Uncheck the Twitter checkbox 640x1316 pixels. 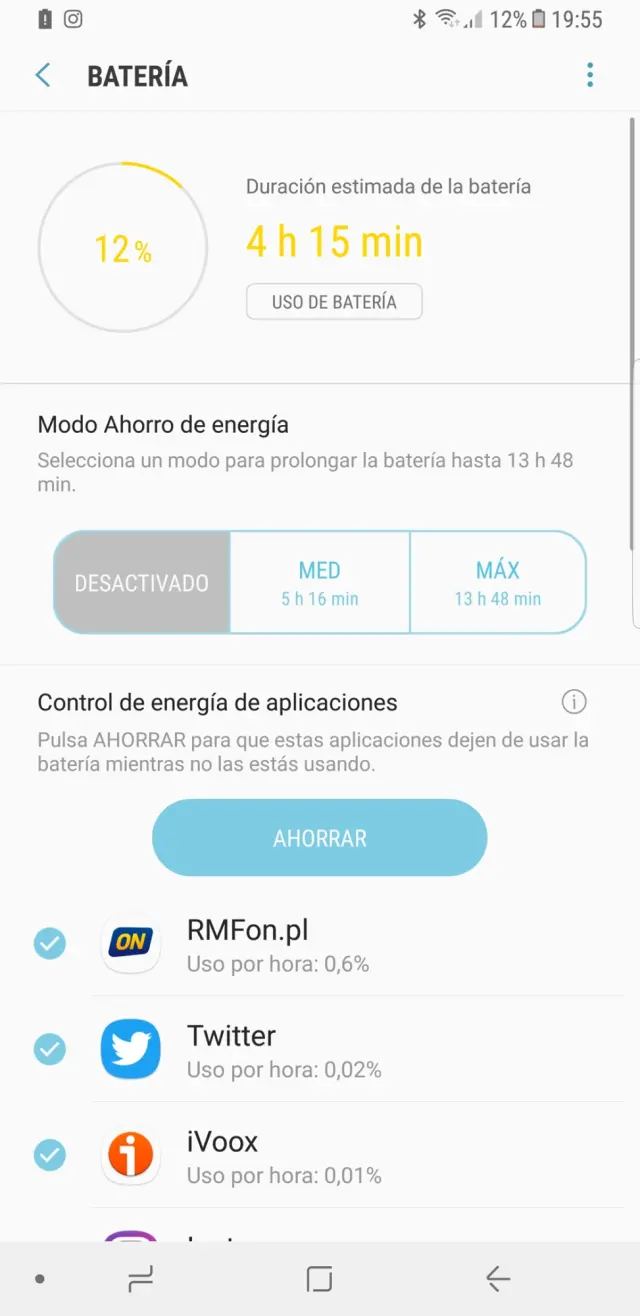pos(50,1049)
